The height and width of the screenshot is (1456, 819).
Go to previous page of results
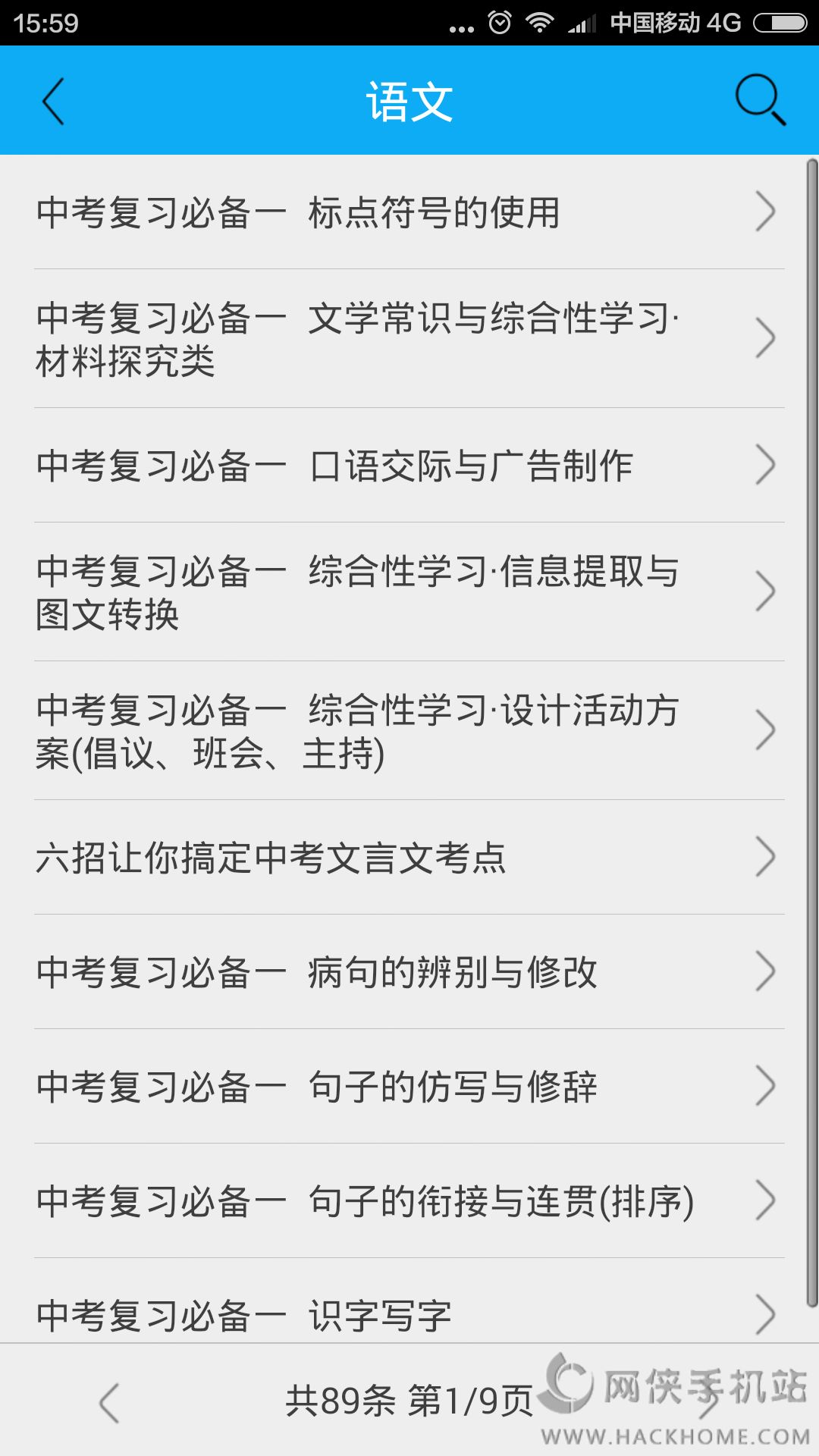point(110,1402)
